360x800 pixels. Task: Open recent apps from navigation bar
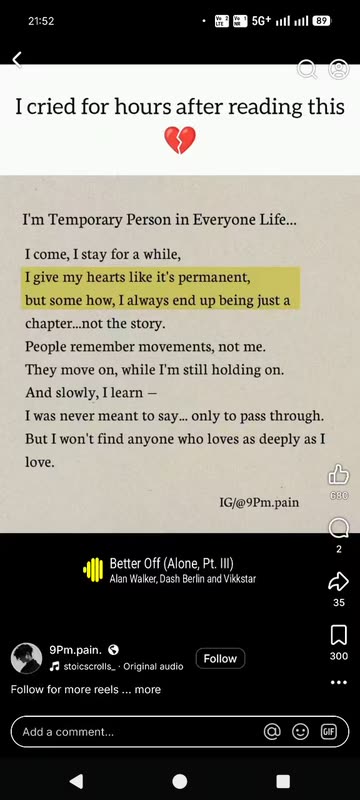(x=282, y=781)
